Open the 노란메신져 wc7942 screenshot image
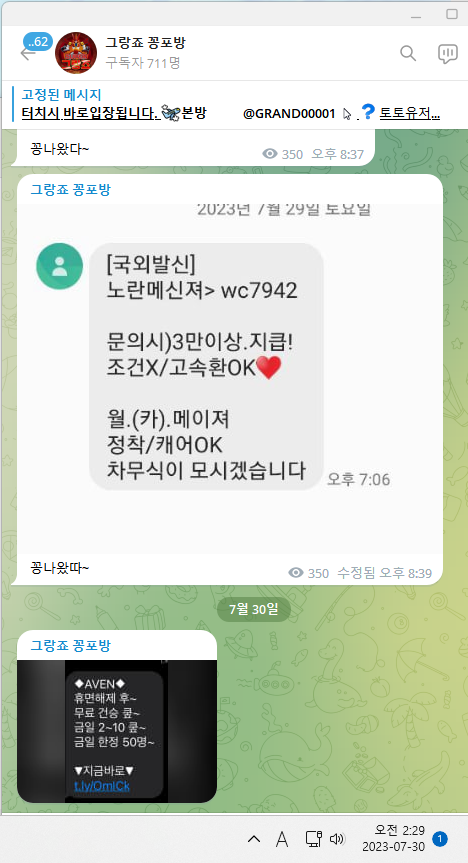This screenshot has height=863, width=468. tap(230, 379)
